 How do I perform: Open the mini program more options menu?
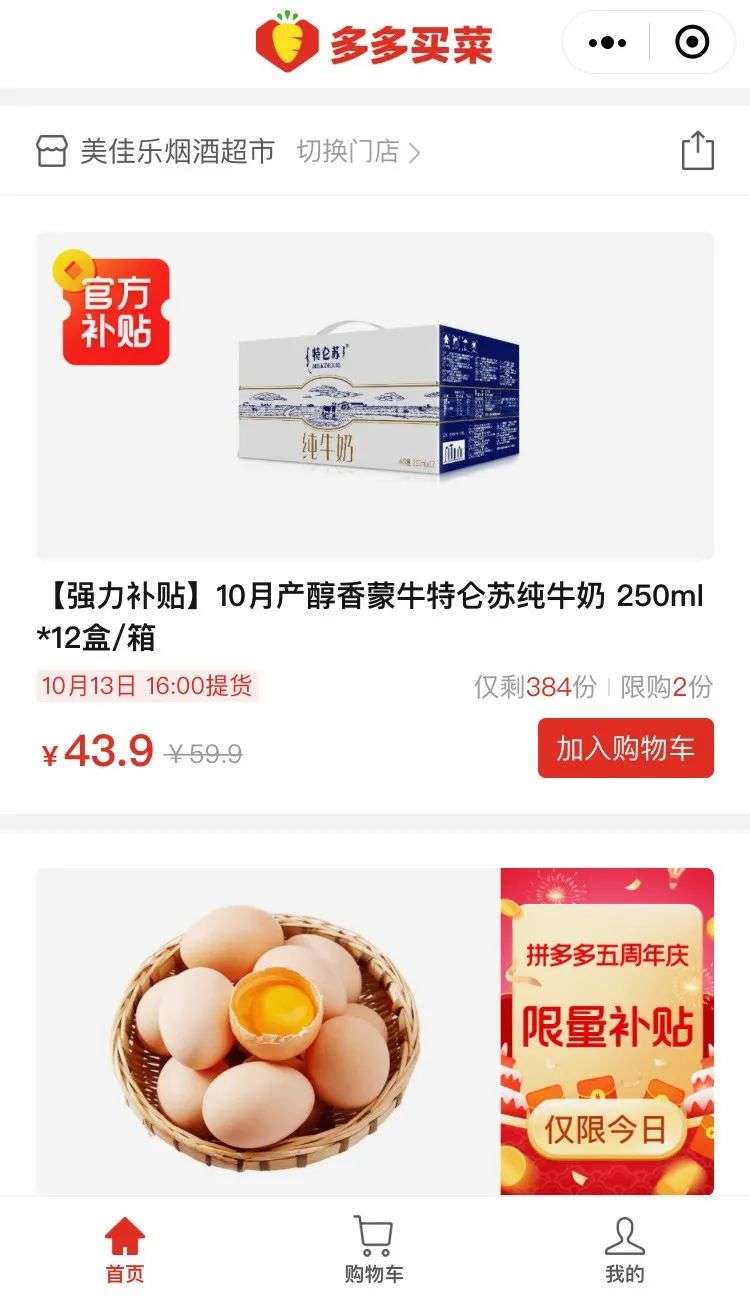607,43
